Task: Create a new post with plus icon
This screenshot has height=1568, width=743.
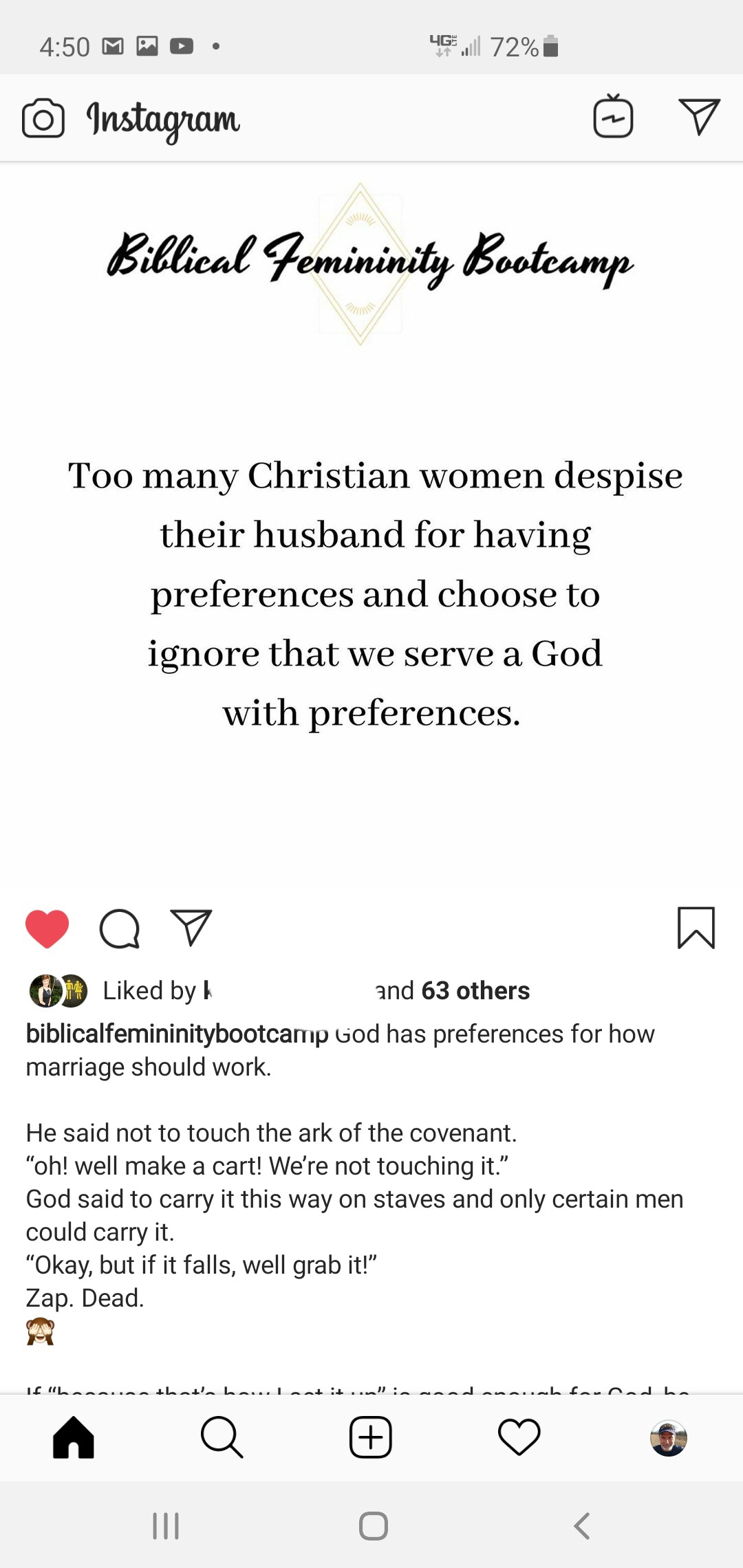Action: point(371,1437)
